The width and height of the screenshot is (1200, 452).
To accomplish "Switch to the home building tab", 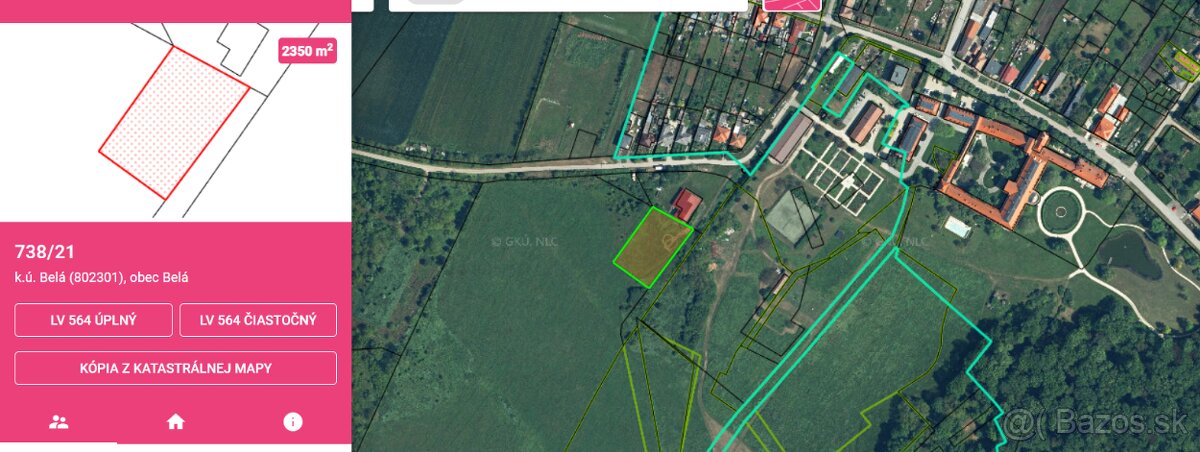I will tap(176, 422).
